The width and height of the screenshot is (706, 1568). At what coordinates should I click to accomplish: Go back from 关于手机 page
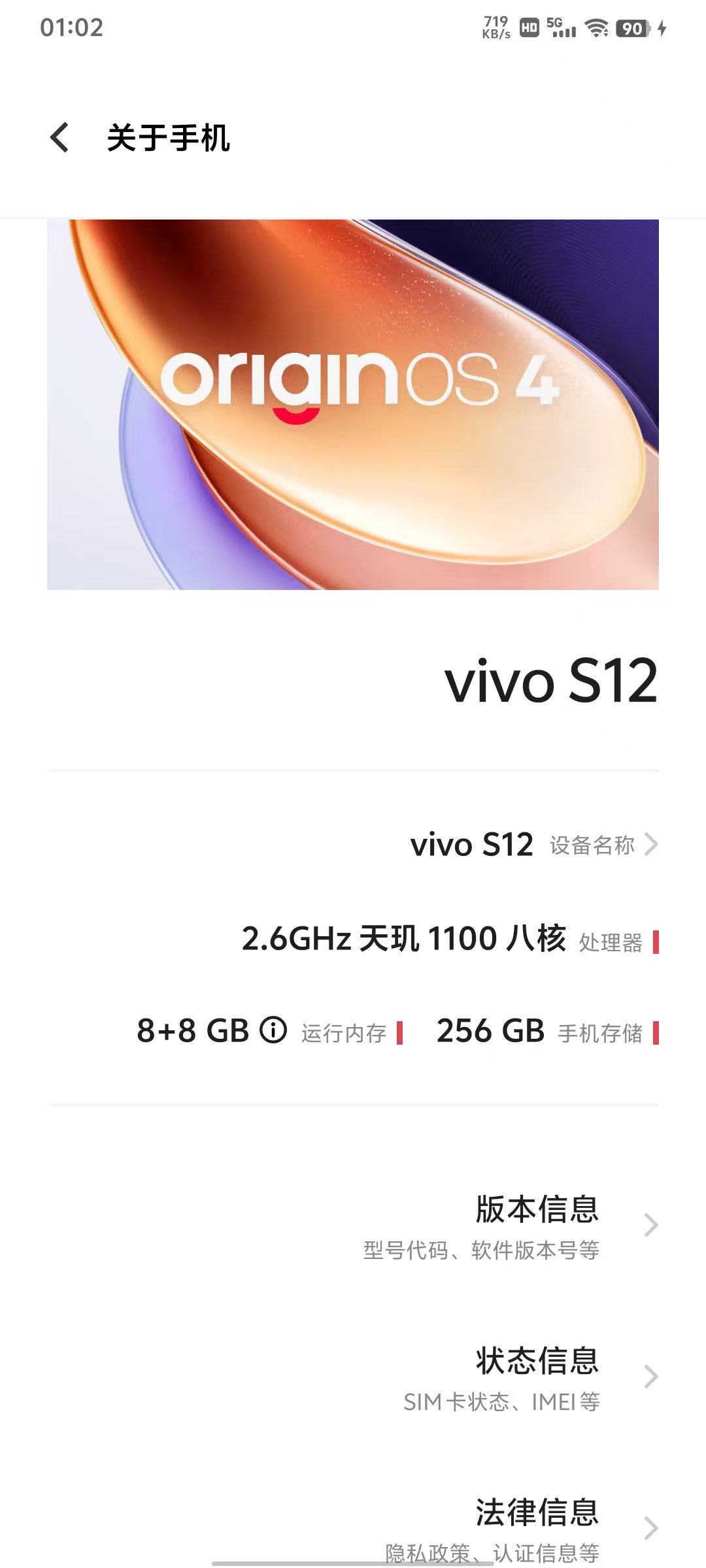click(59, 138)
